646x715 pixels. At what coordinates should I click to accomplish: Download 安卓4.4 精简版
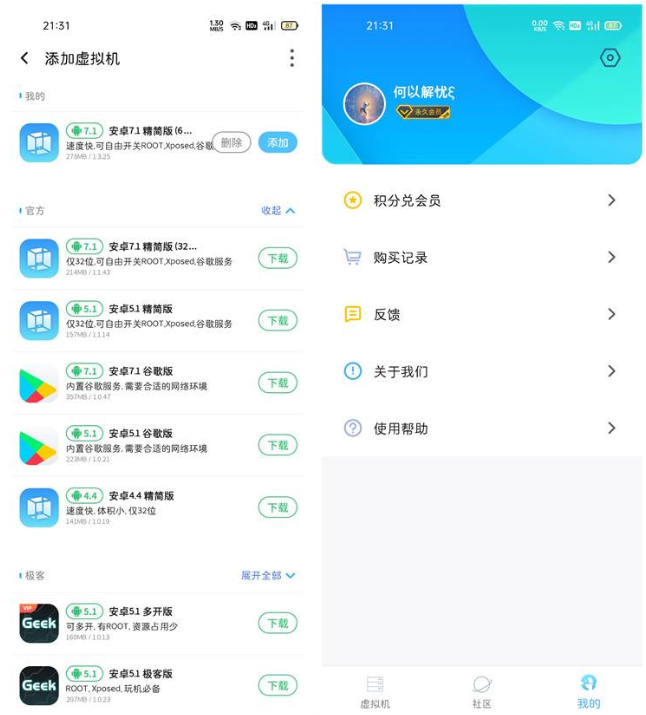tap(277, 508)
